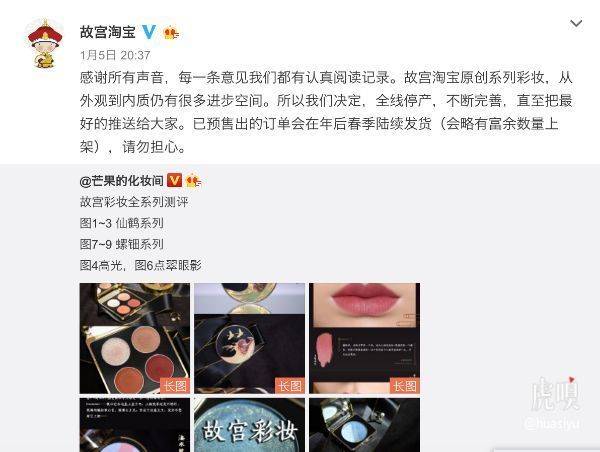Open the post options chevron menu
The image size is (600, 452).
575,23
